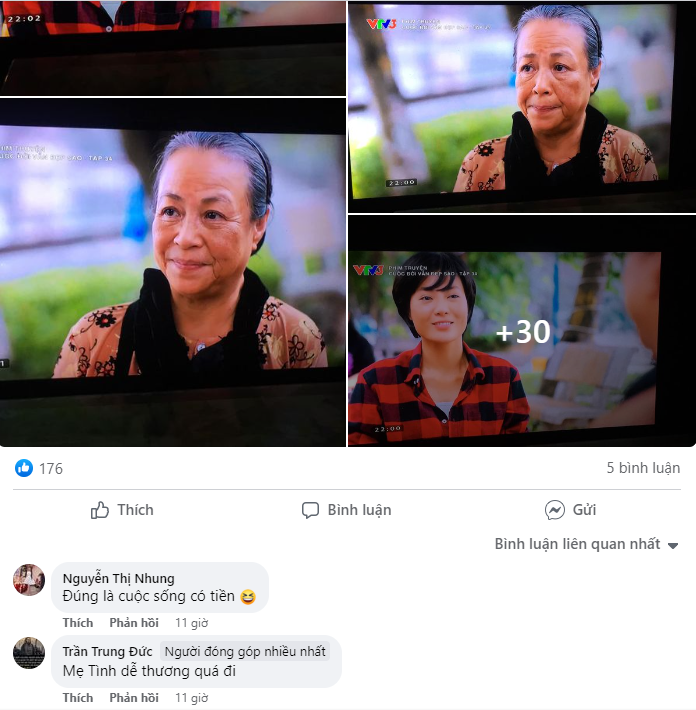Open the Người đóng góp nhiều nhất badge

(x=246, y=651)
